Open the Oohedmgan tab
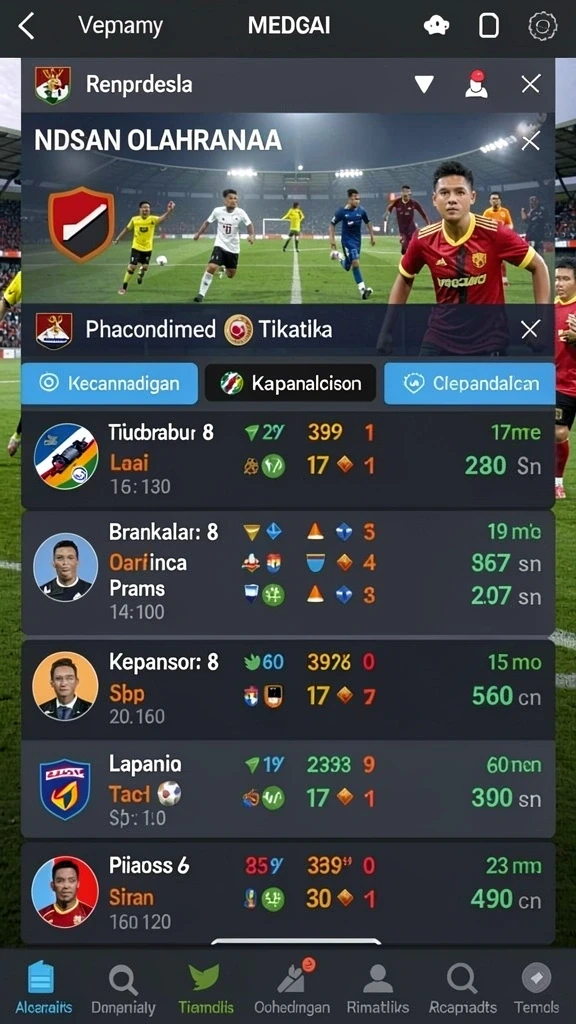The image size is (576, 1024). point(291,987)
